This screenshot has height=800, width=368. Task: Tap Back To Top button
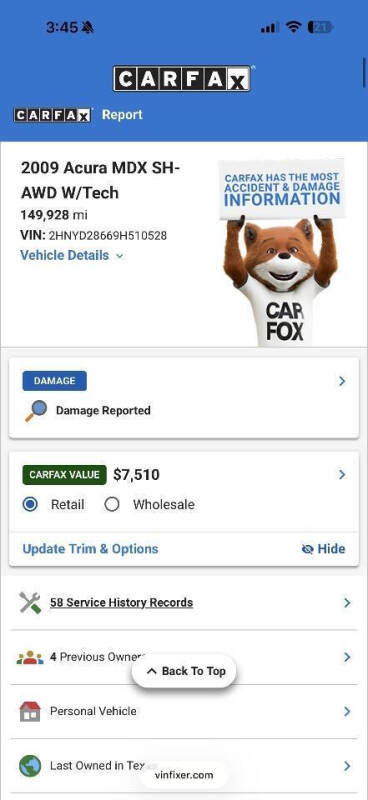point(184,671)
